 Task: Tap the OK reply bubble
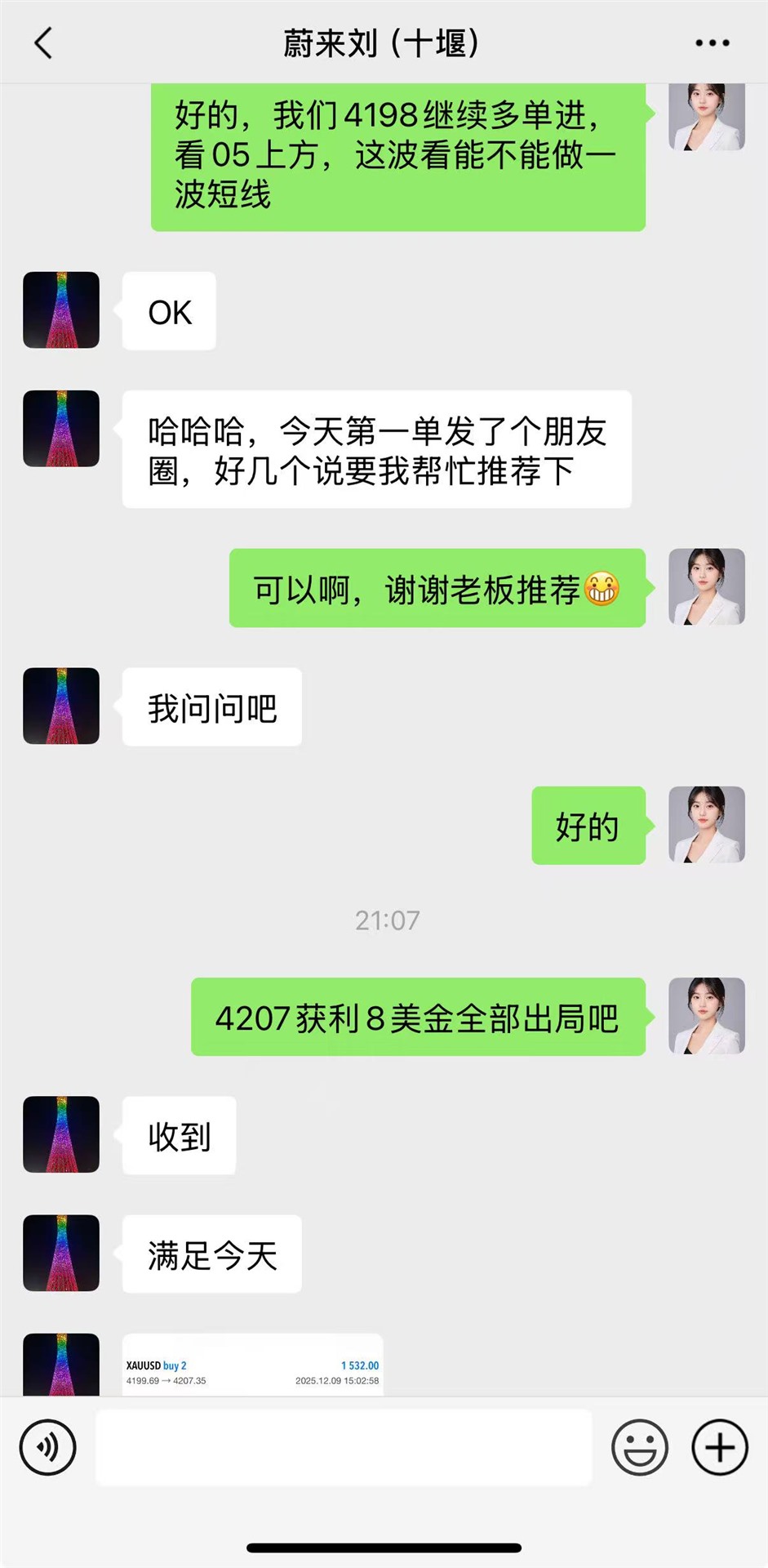pos(168,310)
